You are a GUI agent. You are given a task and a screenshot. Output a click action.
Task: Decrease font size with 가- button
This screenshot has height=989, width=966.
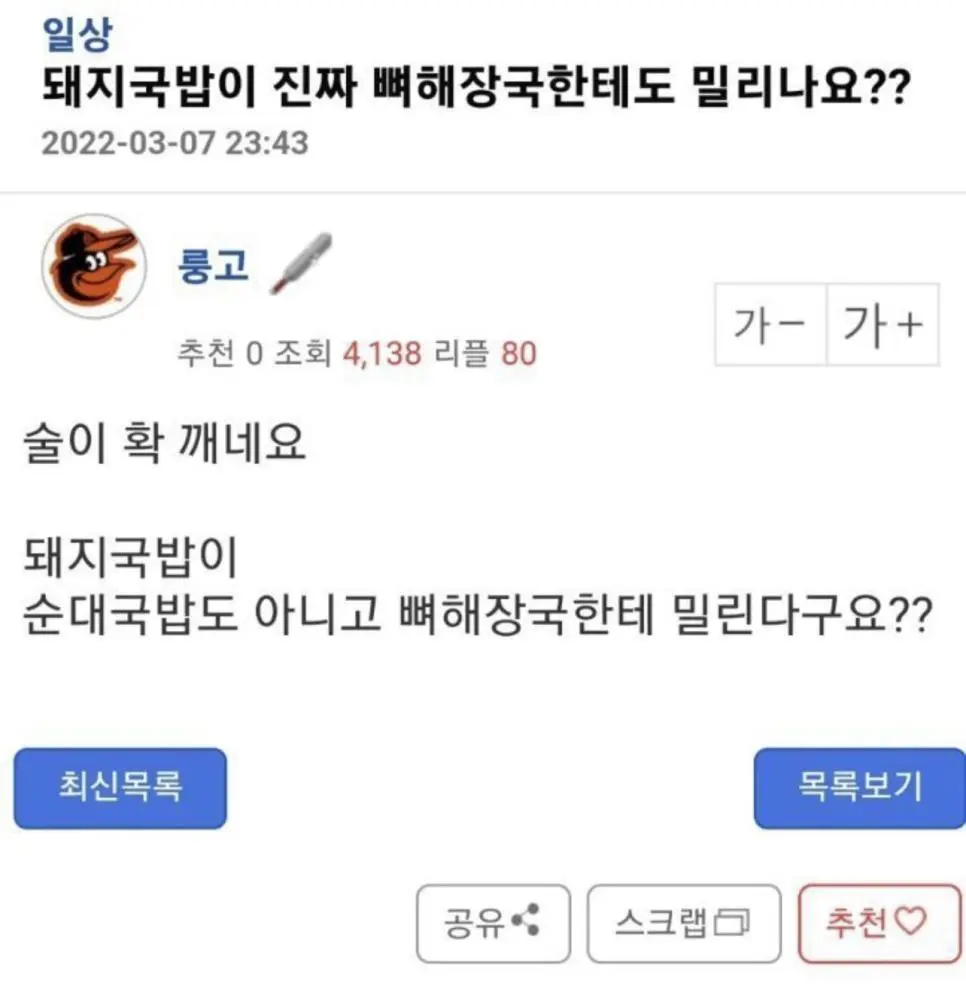pyautogui.click(x=770, y=325)
